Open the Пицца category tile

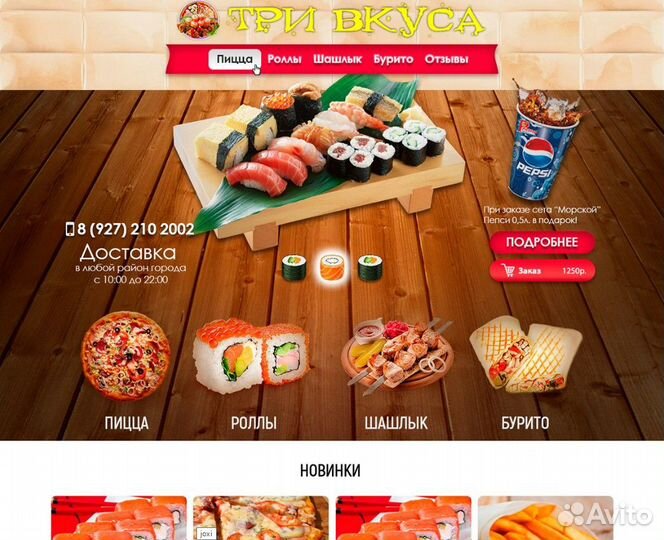tap(126, 372)
